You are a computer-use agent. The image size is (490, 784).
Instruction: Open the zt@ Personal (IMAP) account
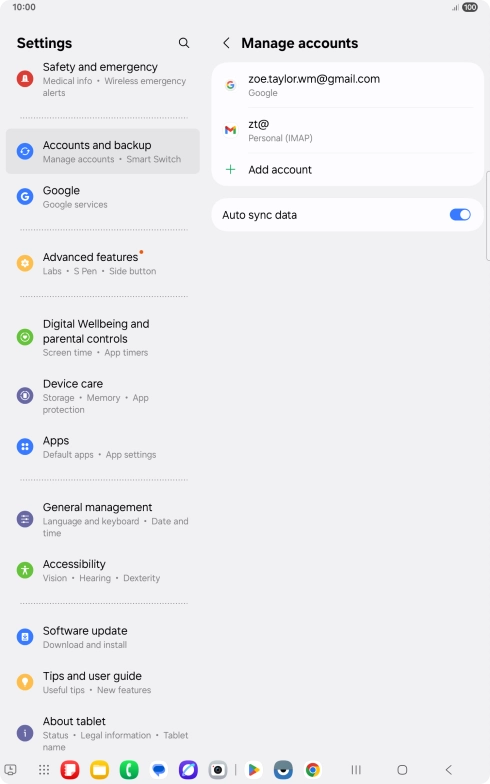[348, 130]
